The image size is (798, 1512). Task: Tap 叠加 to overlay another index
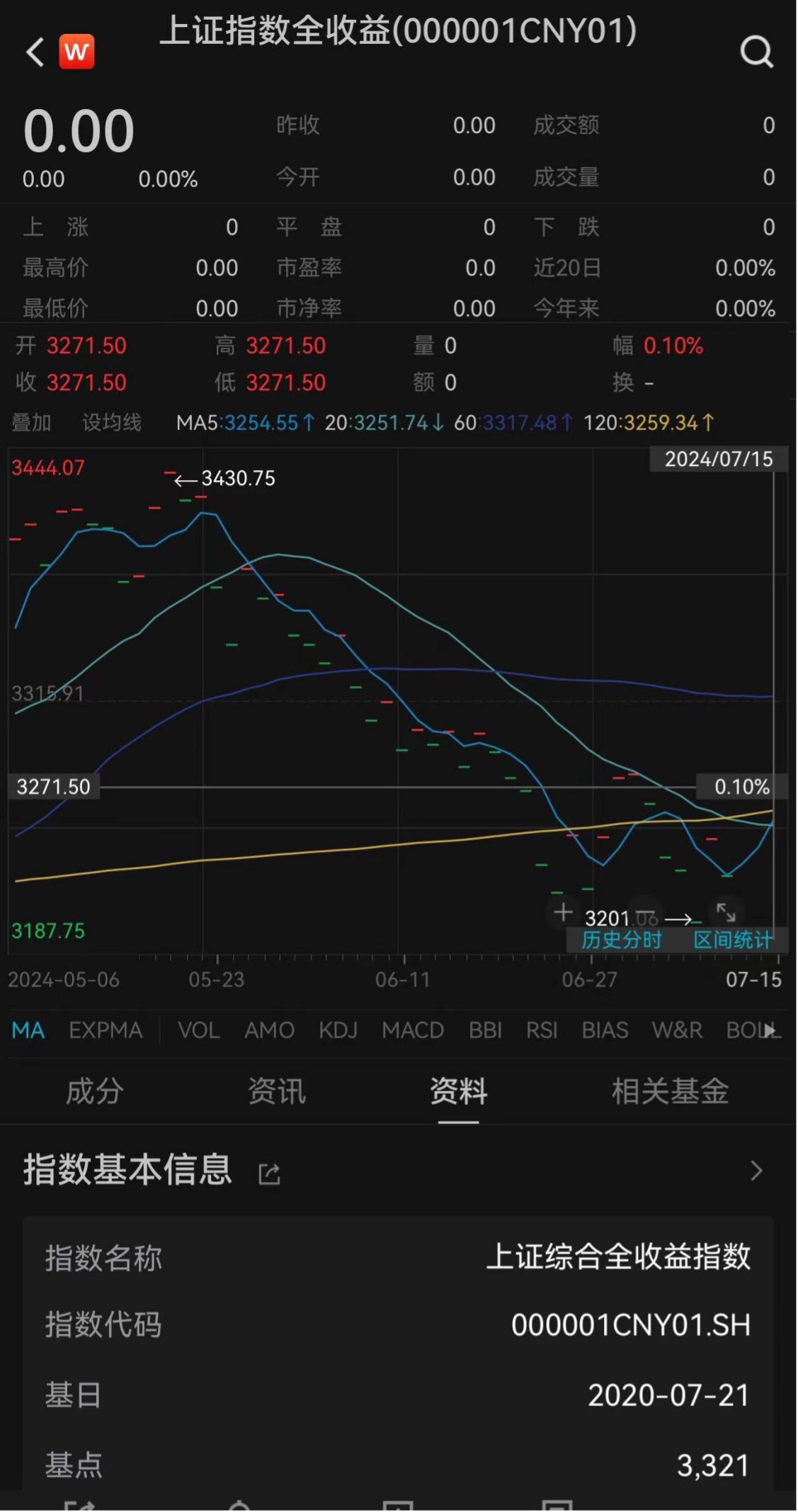[31, 423]
